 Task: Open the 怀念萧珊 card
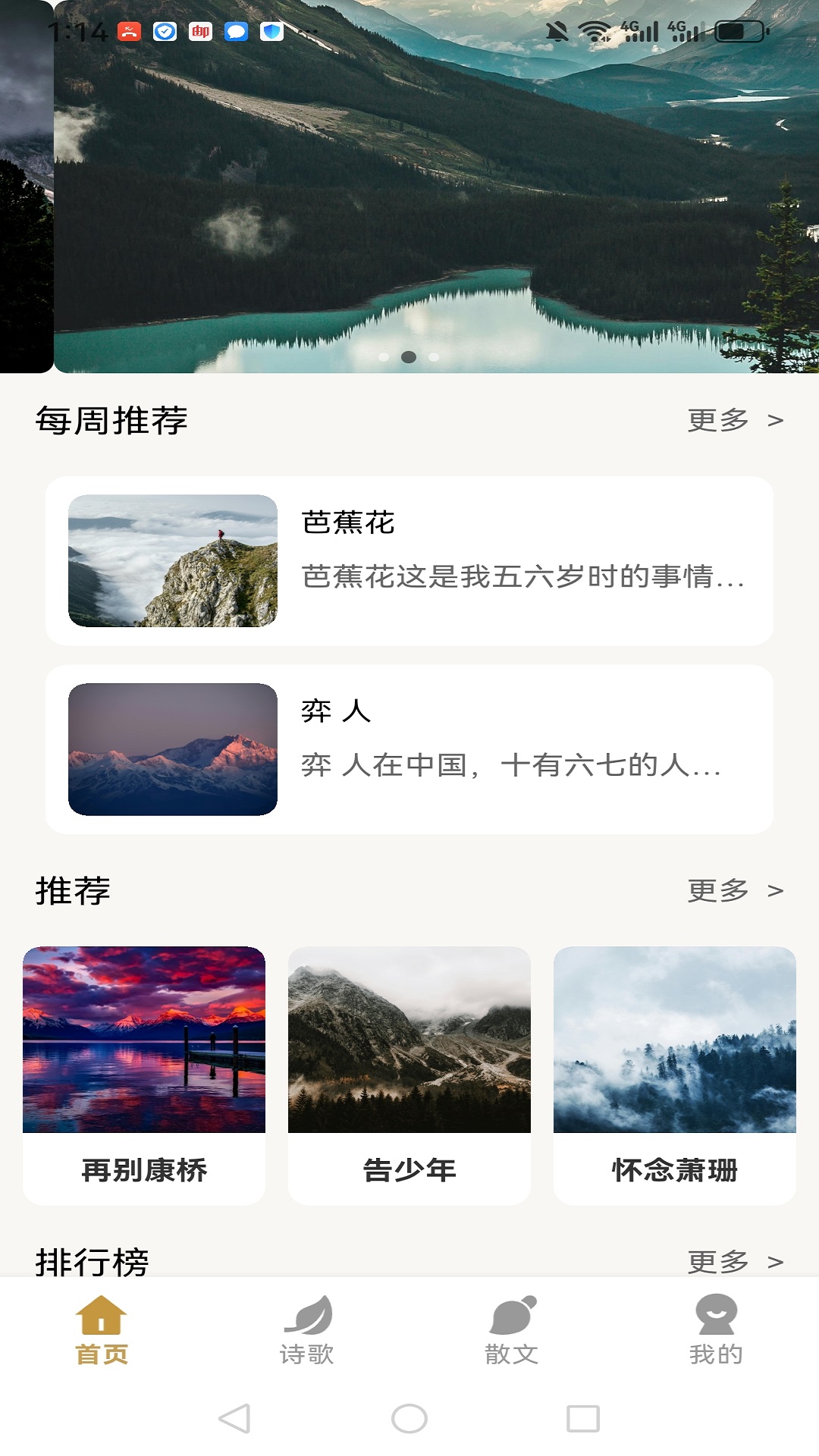pos(675,1075)
